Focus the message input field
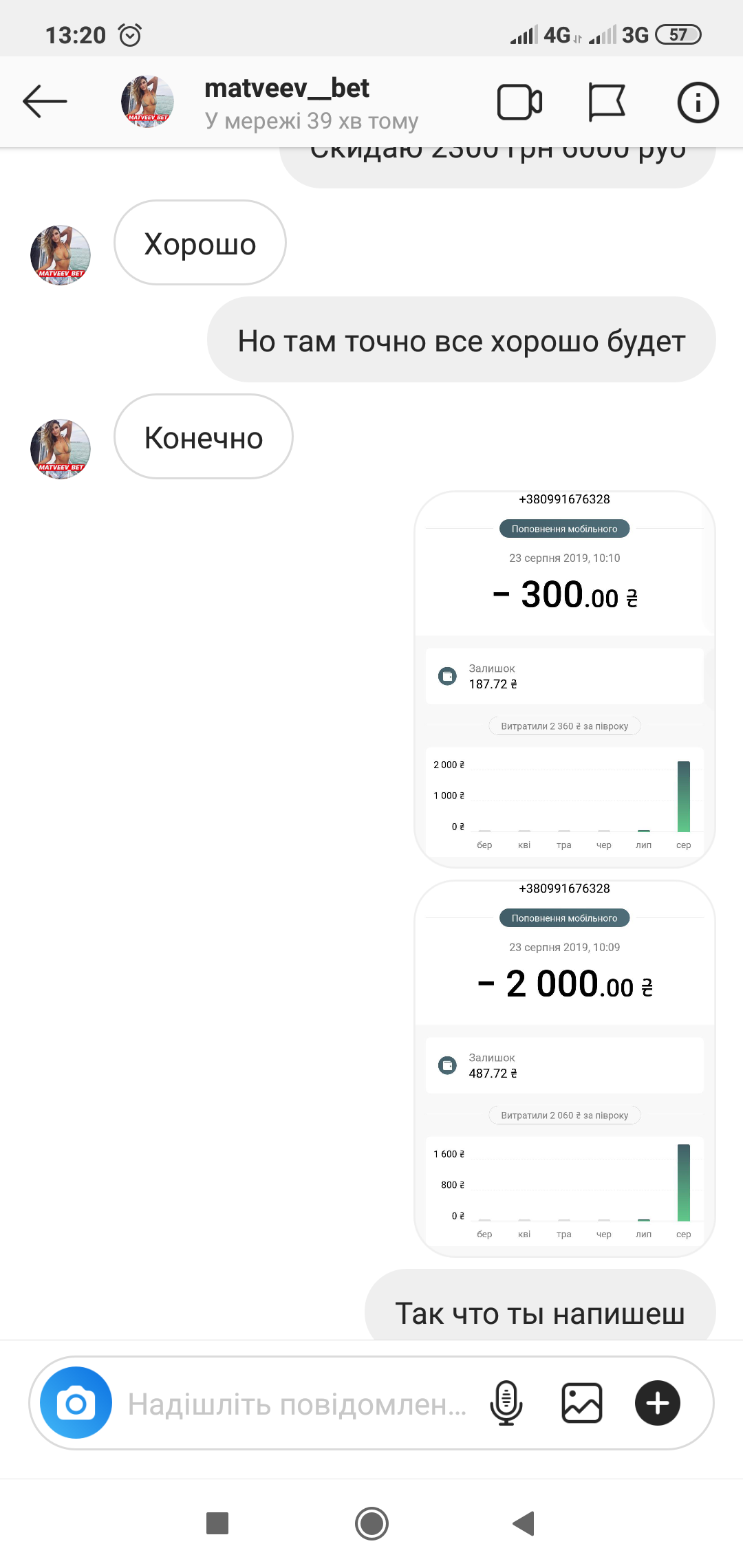743x1568 pixels. point(297,1404)
